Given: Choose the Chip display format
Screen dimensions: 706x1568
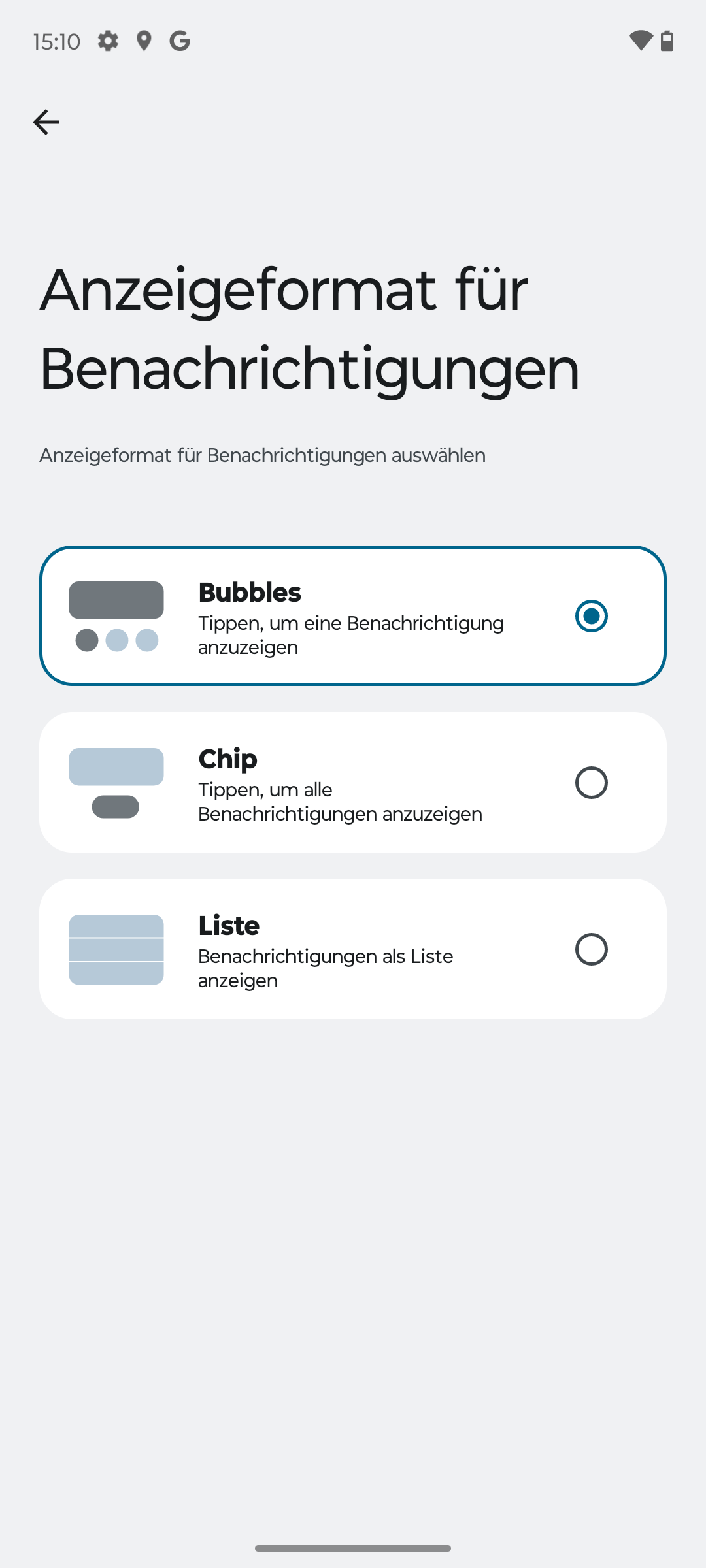Looking at the screenshot, I should pos(353,782).
